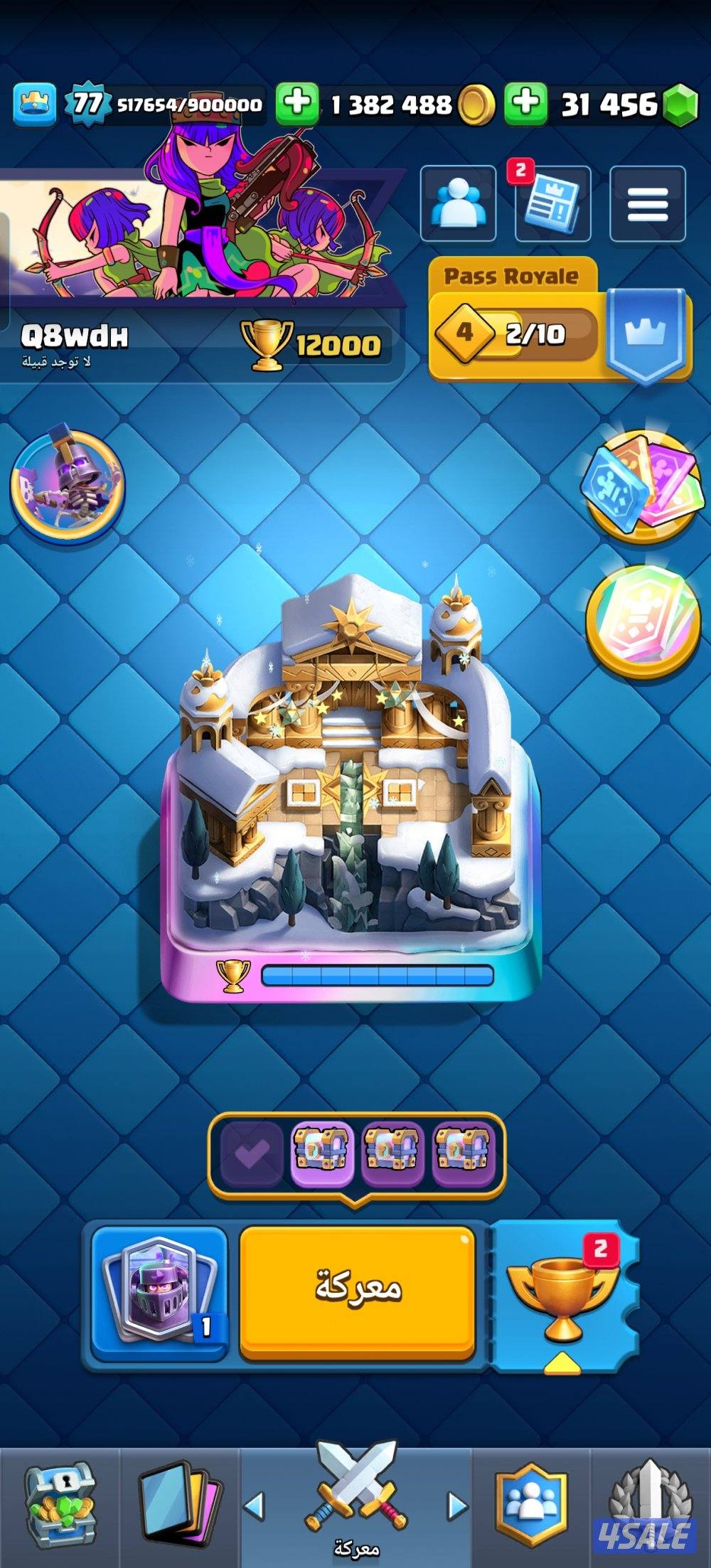Image resolution: width=711 pixels, height=1568 pixels.
Task: Open the friends and social icon
Action: pyautogui.click(x=458, y=204)
